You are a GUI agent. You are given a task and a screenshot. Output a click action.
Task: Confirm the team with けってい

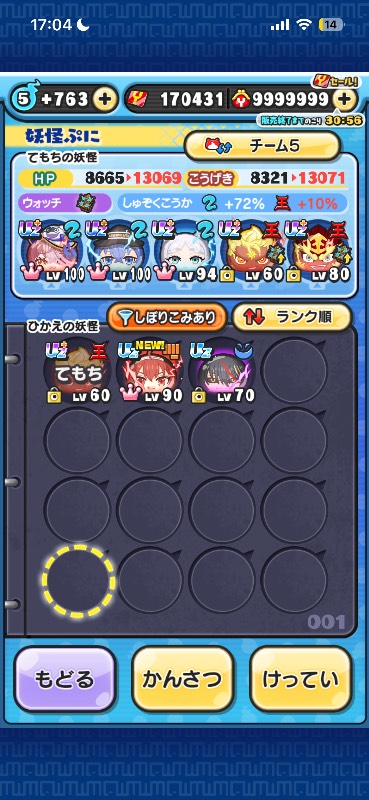pos(301,679)
